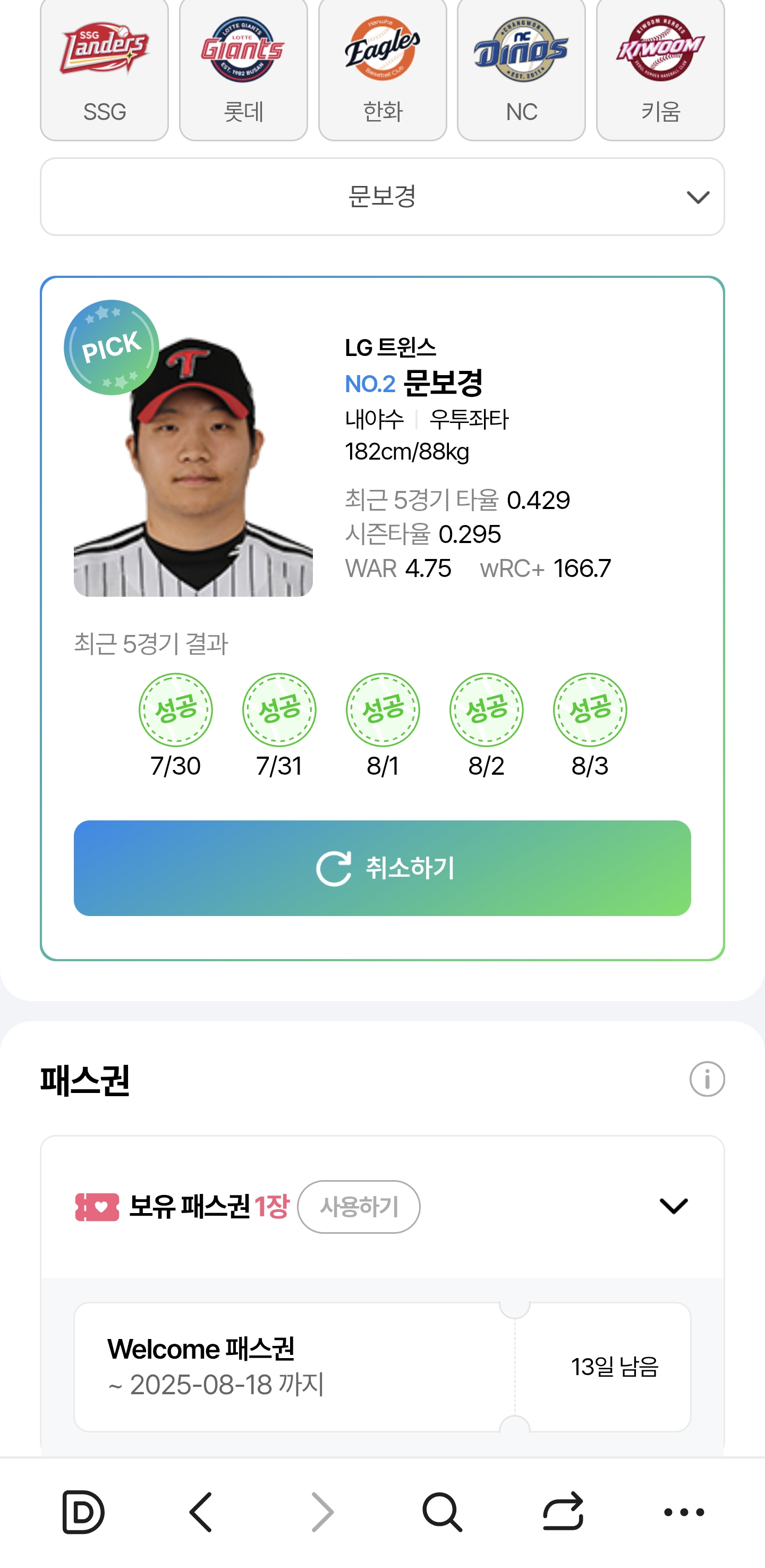
Task: Open the Daum home button in toolbar
Action: click(x=83, y=1512)
